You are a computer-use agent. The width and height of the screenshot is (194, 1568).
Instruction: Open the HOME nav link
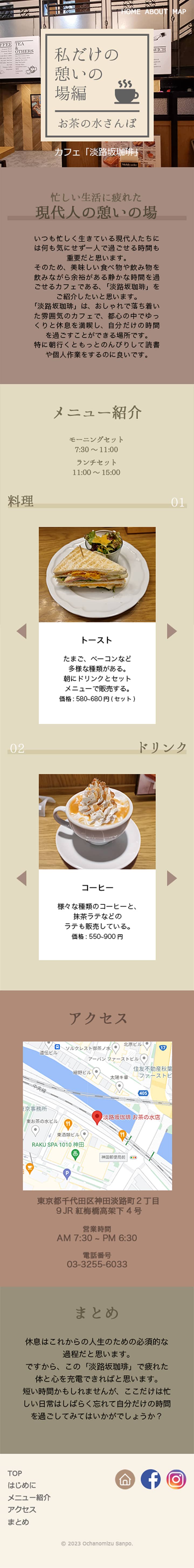point(131,12)
